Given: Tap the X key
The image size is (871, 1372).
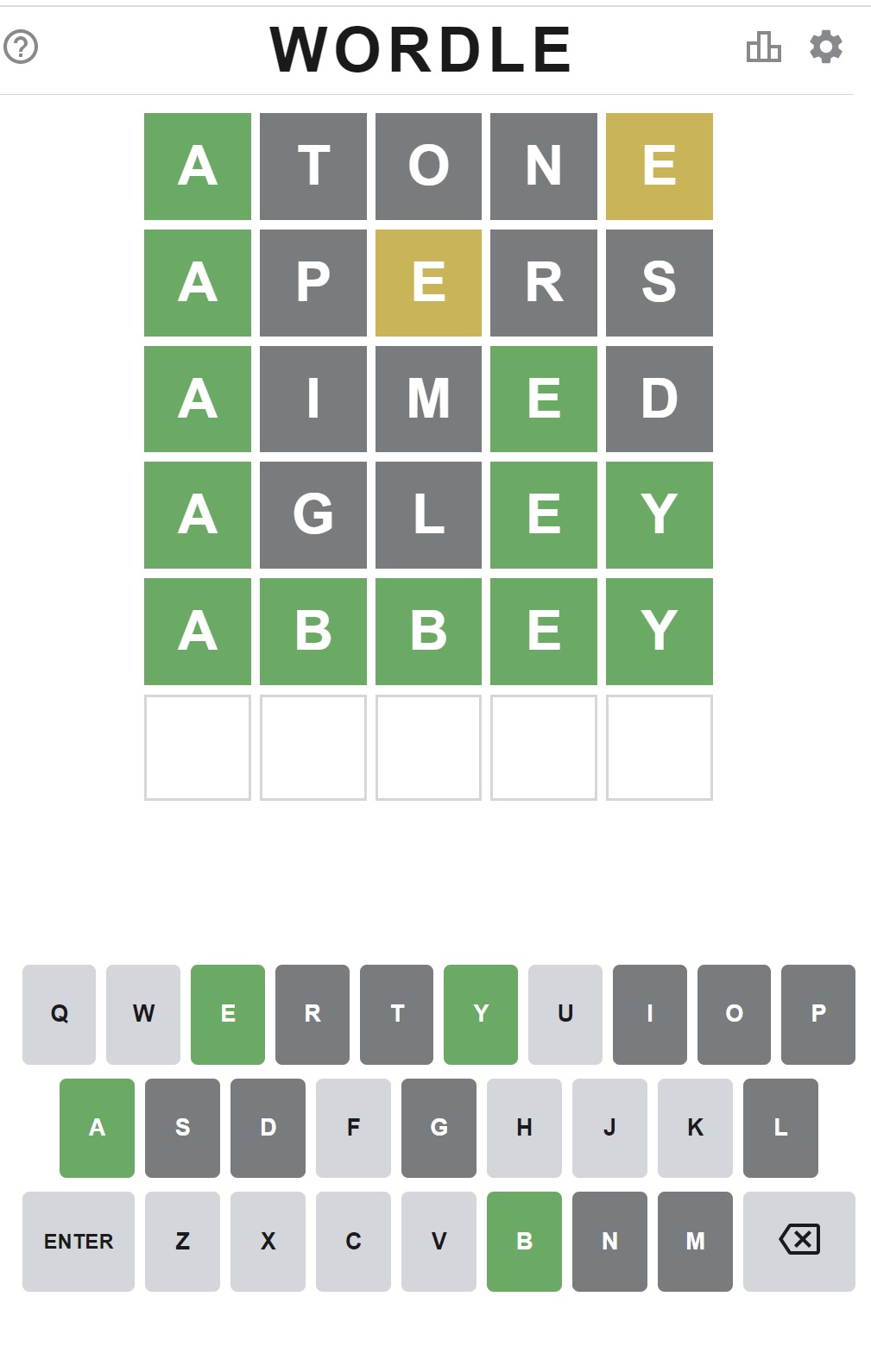Looking at the screenshot, I should point(268,1241).
